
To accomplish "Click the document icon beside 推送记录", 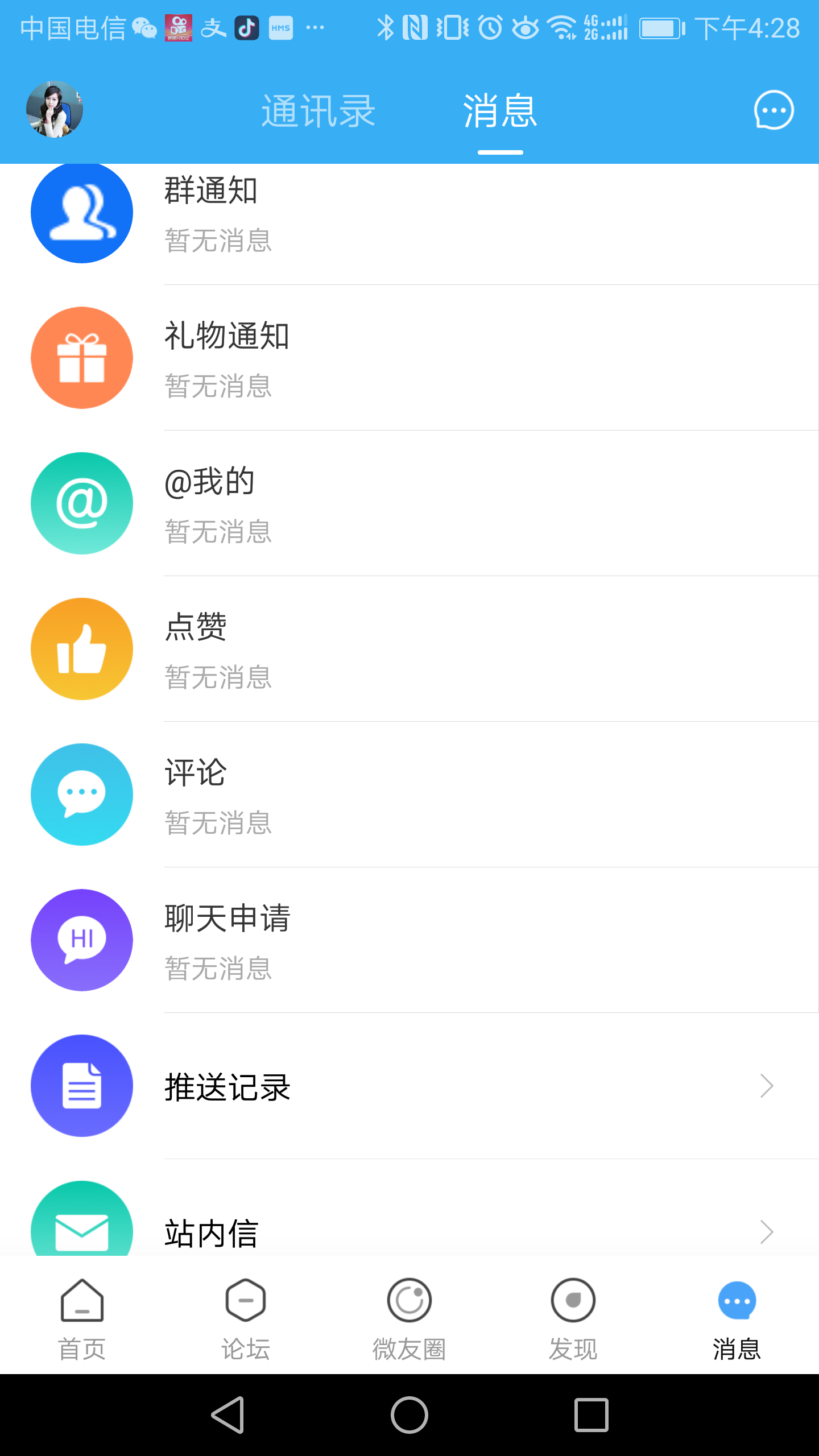I will point(81,1085).
